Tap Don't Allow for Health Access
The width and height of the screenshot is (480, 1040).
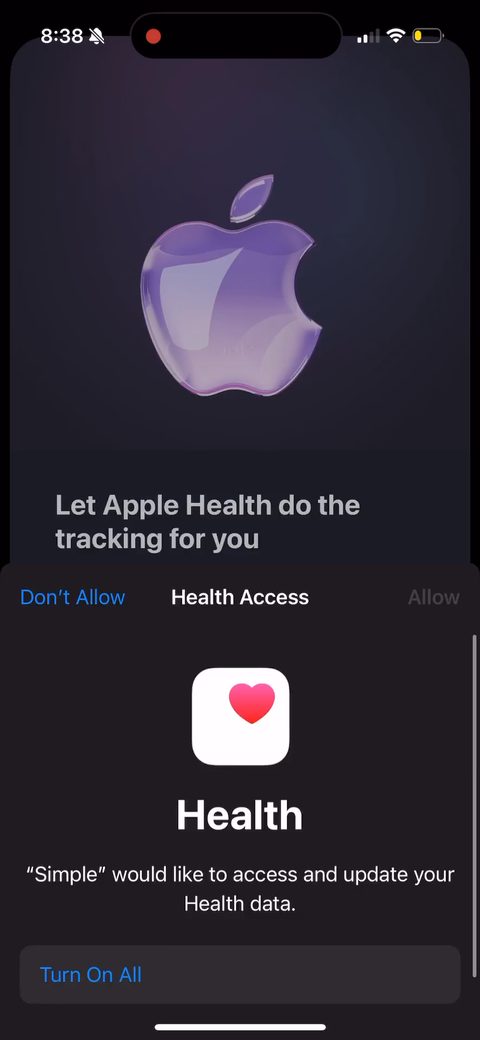[73, 597]
